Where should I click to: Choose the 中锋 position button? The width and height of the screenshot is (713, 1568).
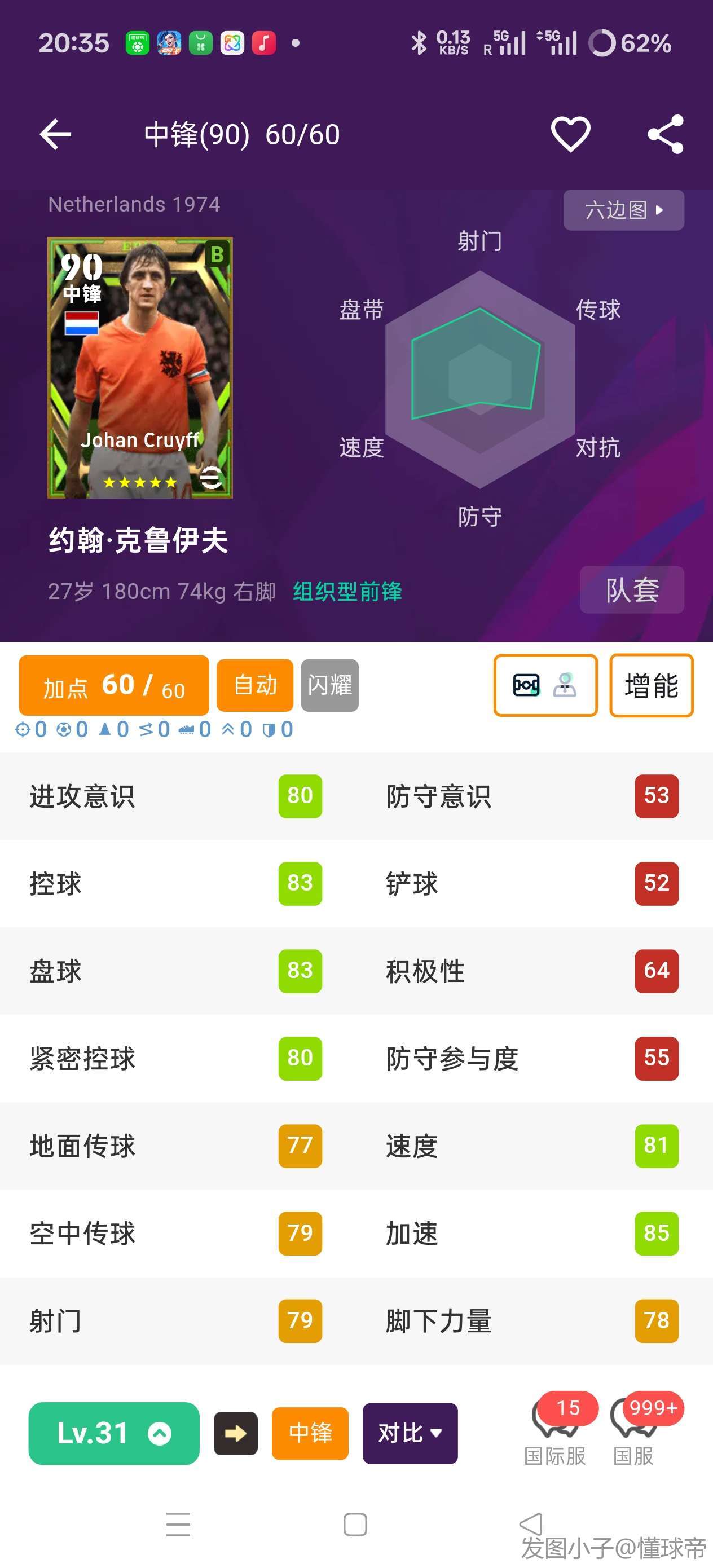click(310, 1433)
